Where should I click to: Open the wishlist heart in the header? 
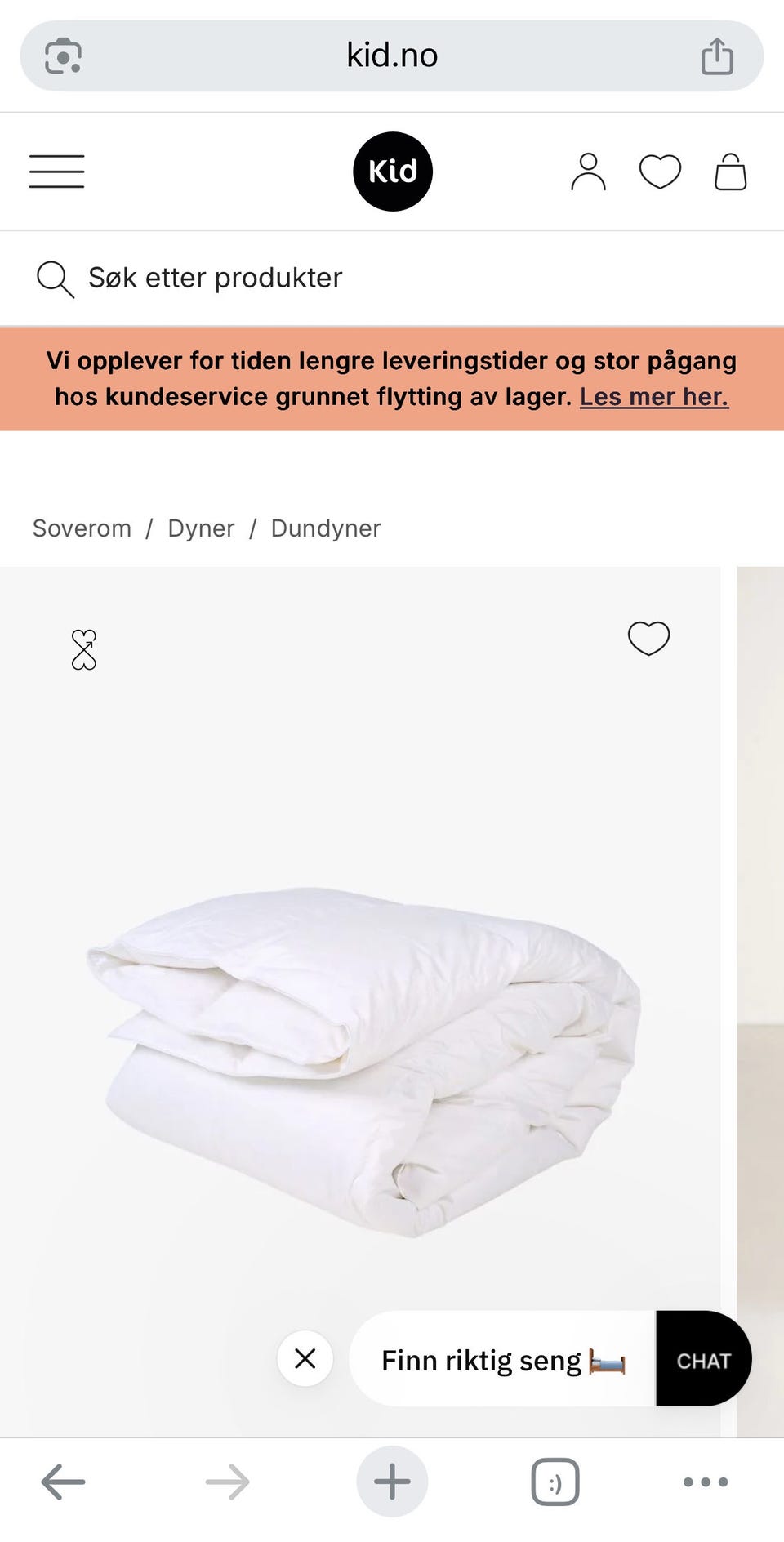(659, 172)
